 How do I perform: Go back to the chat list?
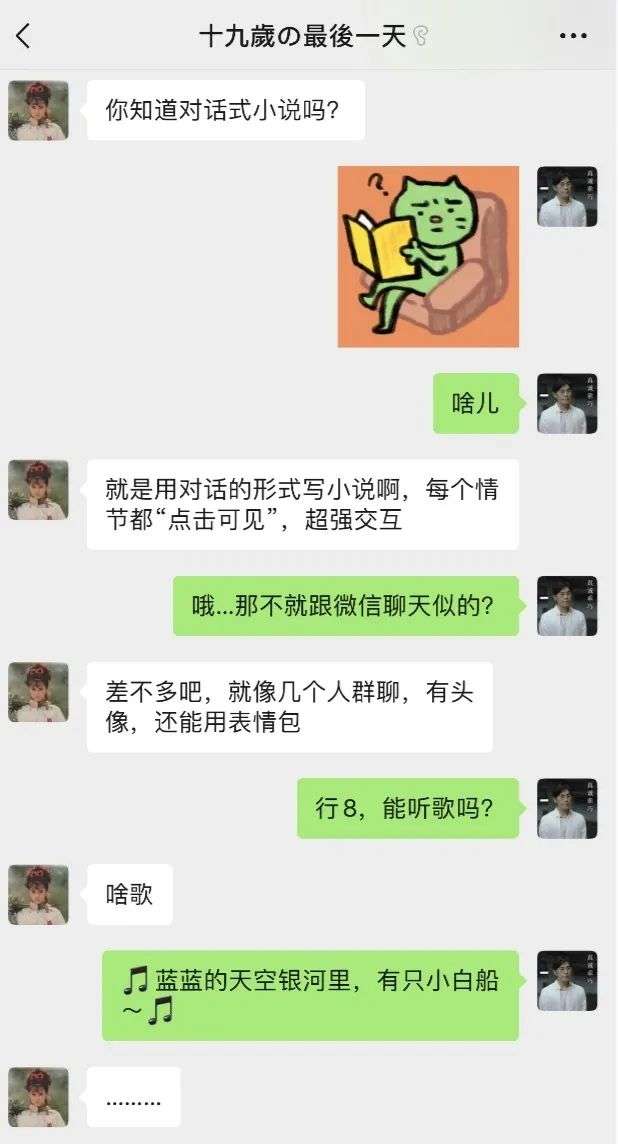24,36
